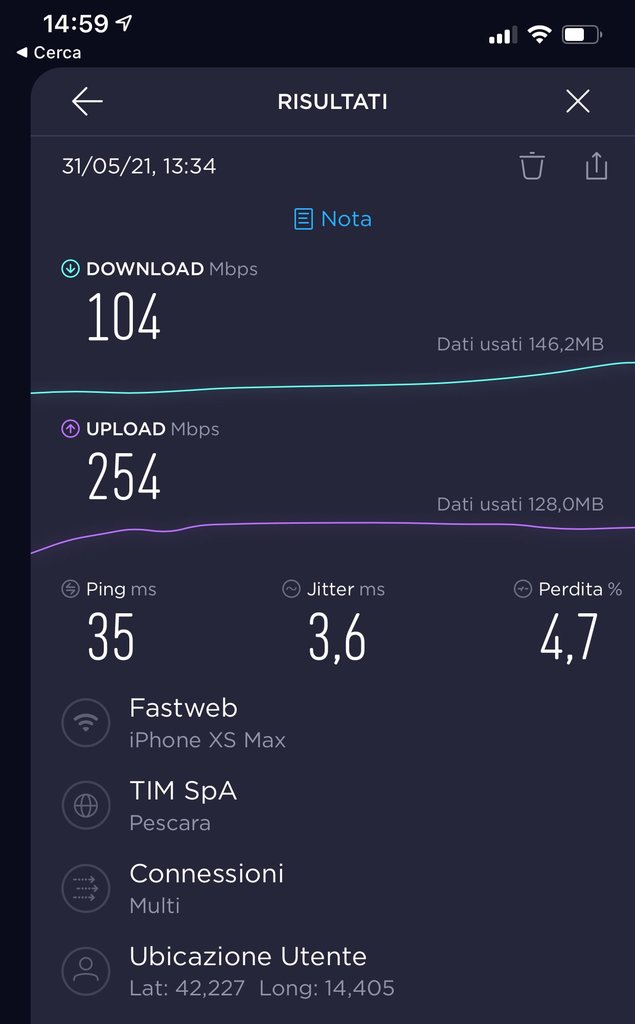Delete this speed test result
Image resolution: width=635 pixels, height=1024 pixels.
coord(532,166)
